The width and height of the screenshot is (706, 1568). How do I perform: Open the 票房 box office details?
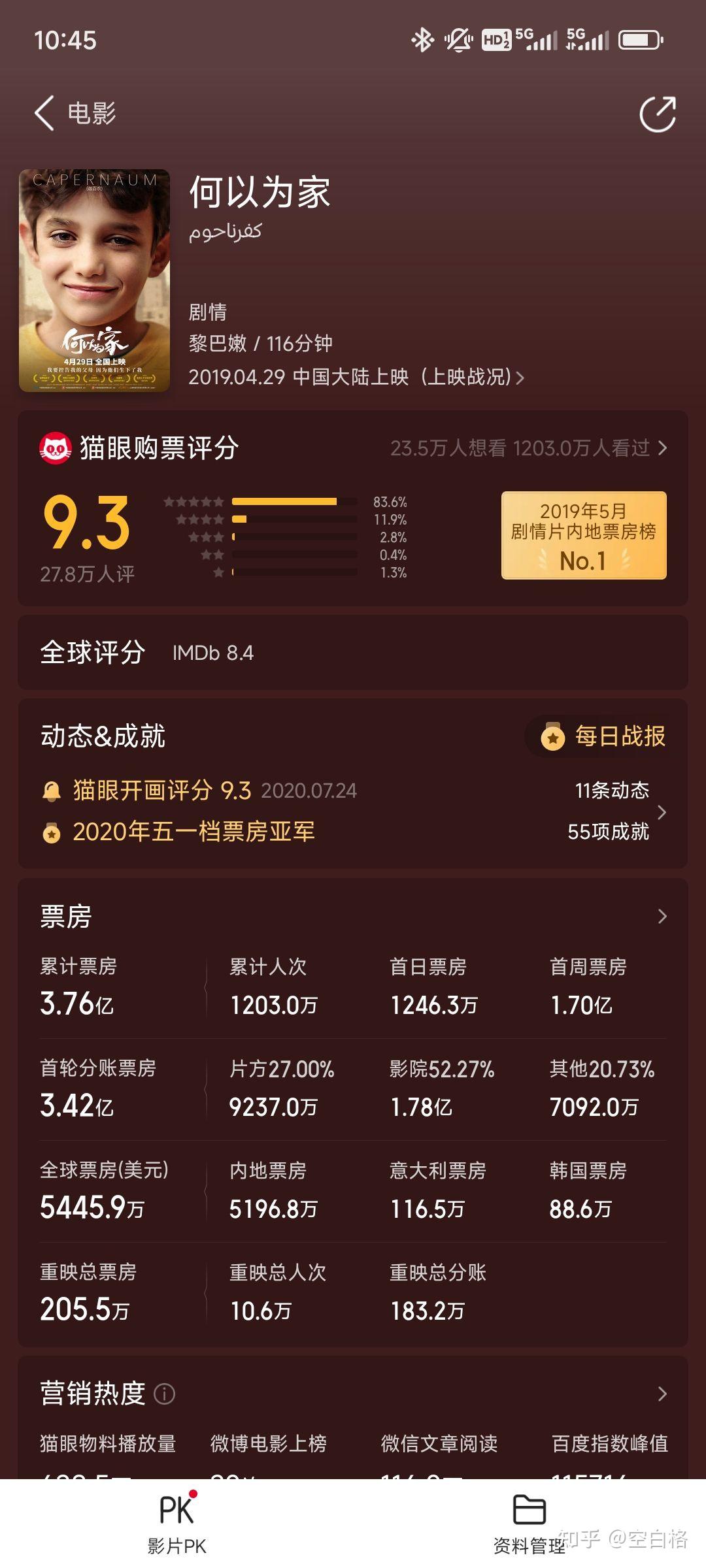pyautogui.click(x=662, y=916)
